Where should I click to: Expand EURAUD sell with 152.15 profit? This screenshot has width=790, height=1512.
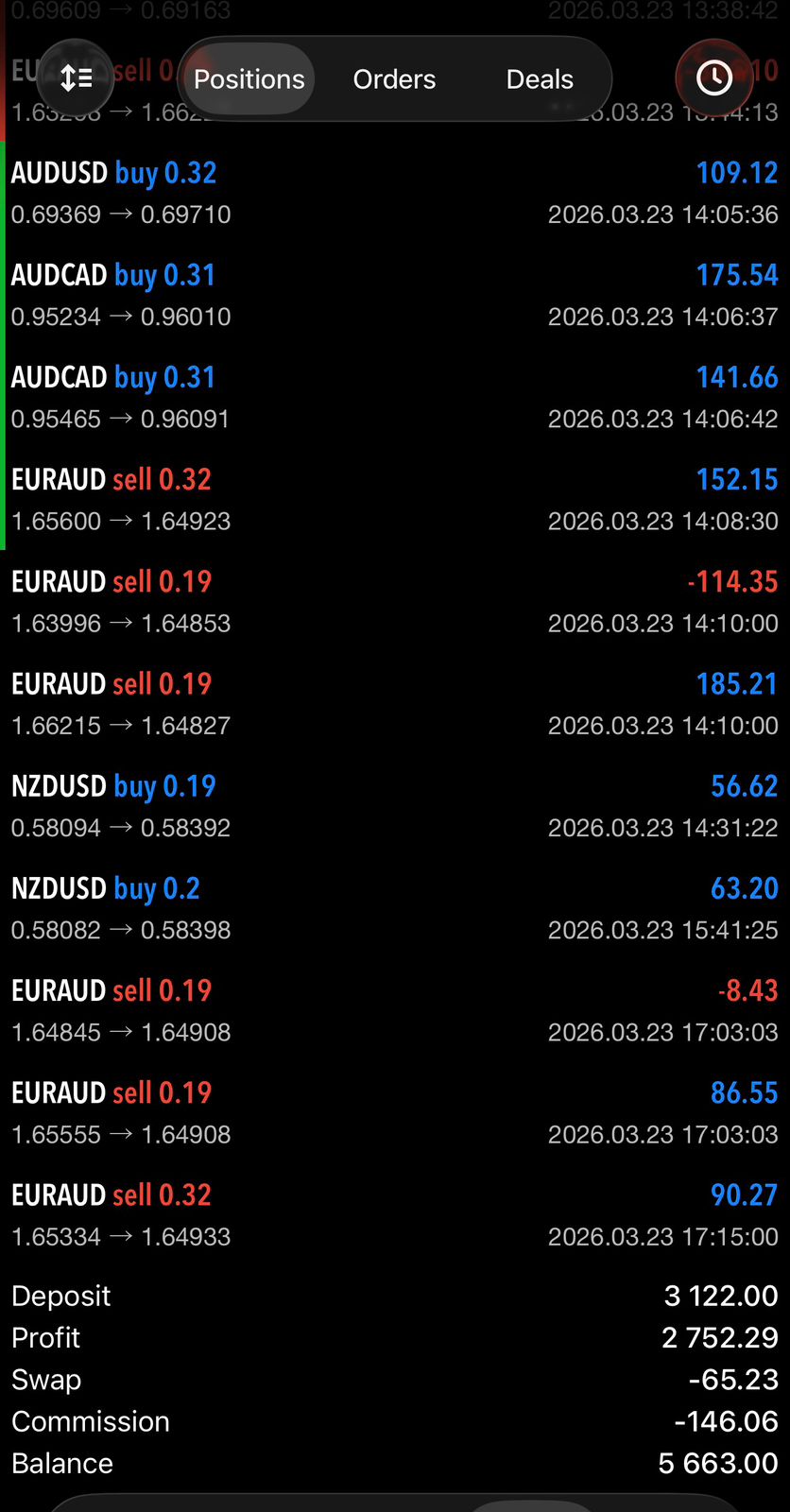pos(395,499)
